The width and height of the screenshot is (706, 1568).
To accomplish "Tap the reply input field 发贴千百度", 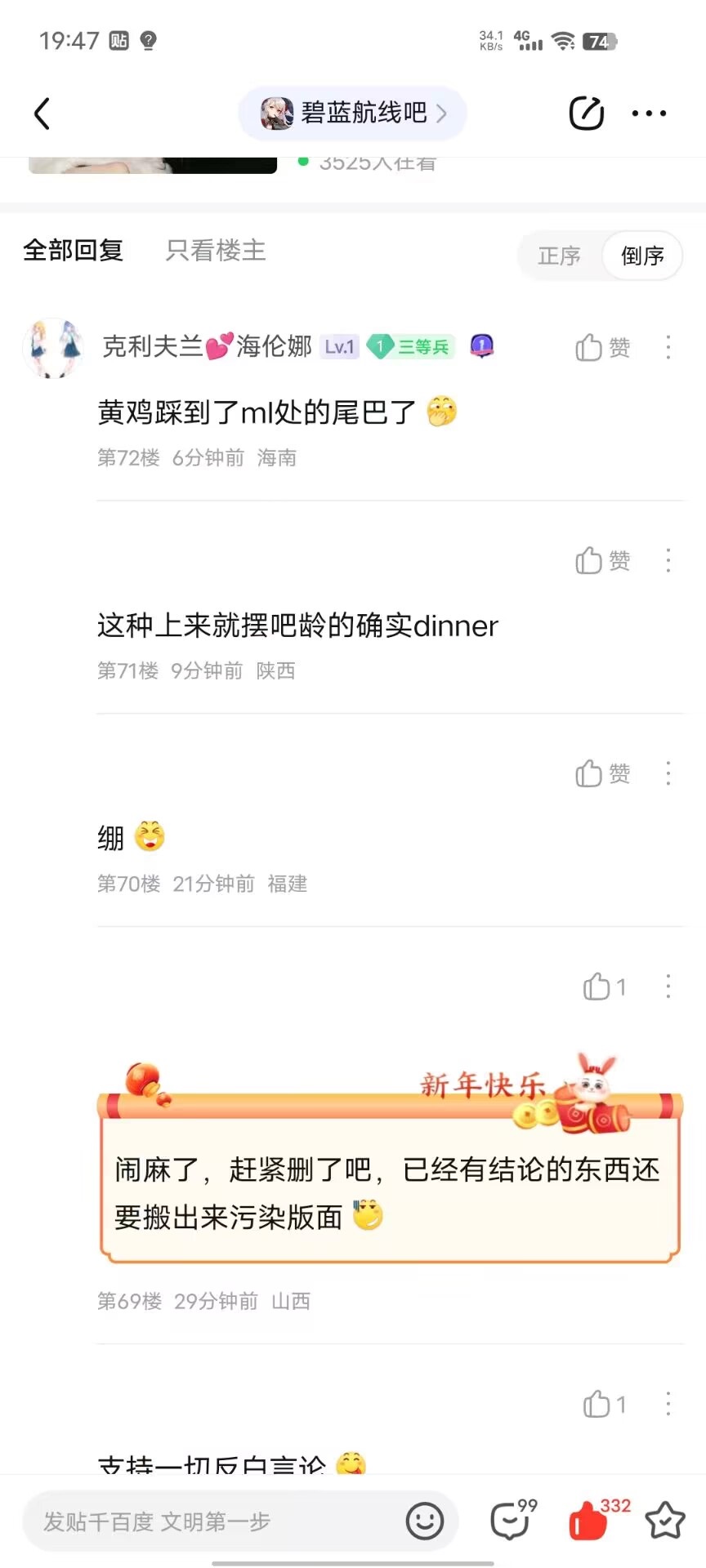I will pos(212,1521).
